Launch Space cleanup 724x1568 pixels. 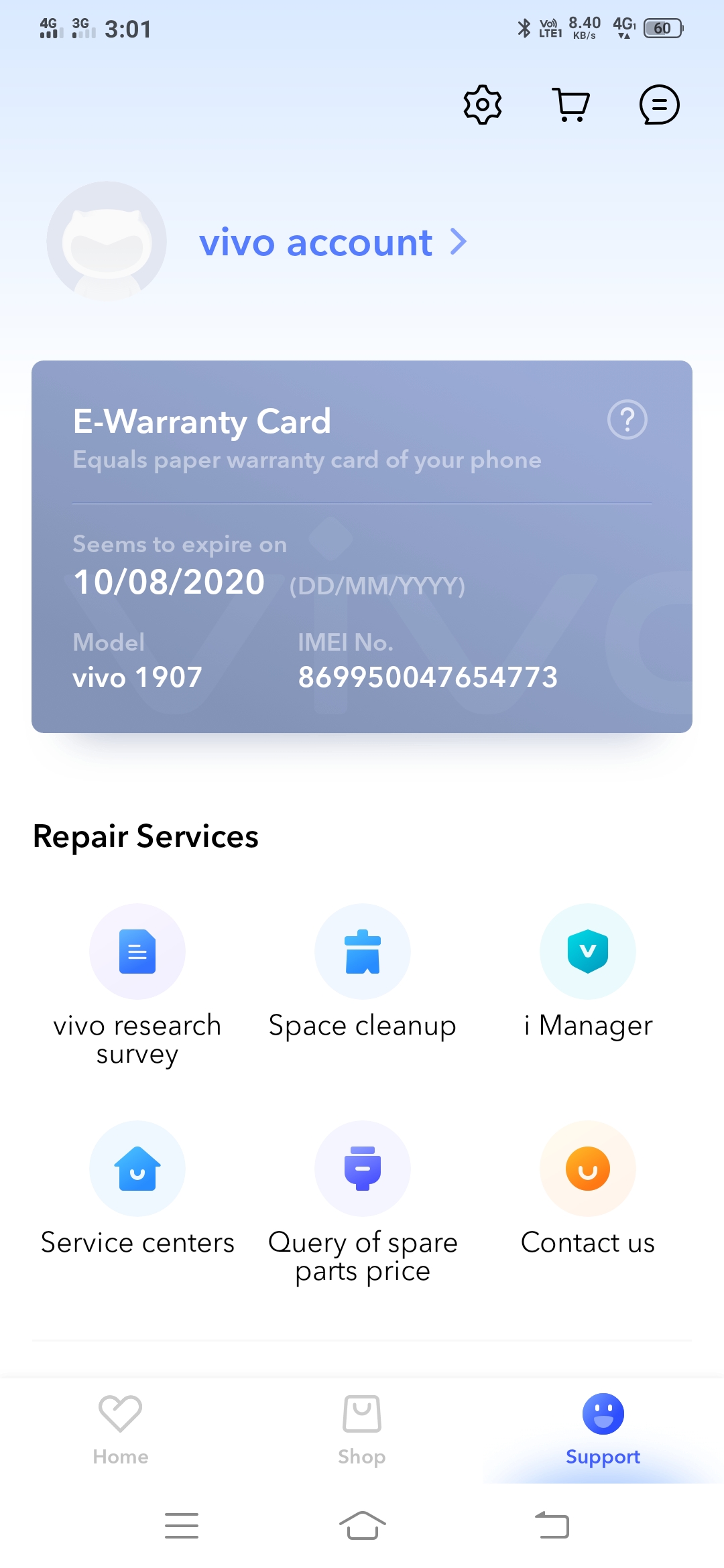[x=363, y=952]
